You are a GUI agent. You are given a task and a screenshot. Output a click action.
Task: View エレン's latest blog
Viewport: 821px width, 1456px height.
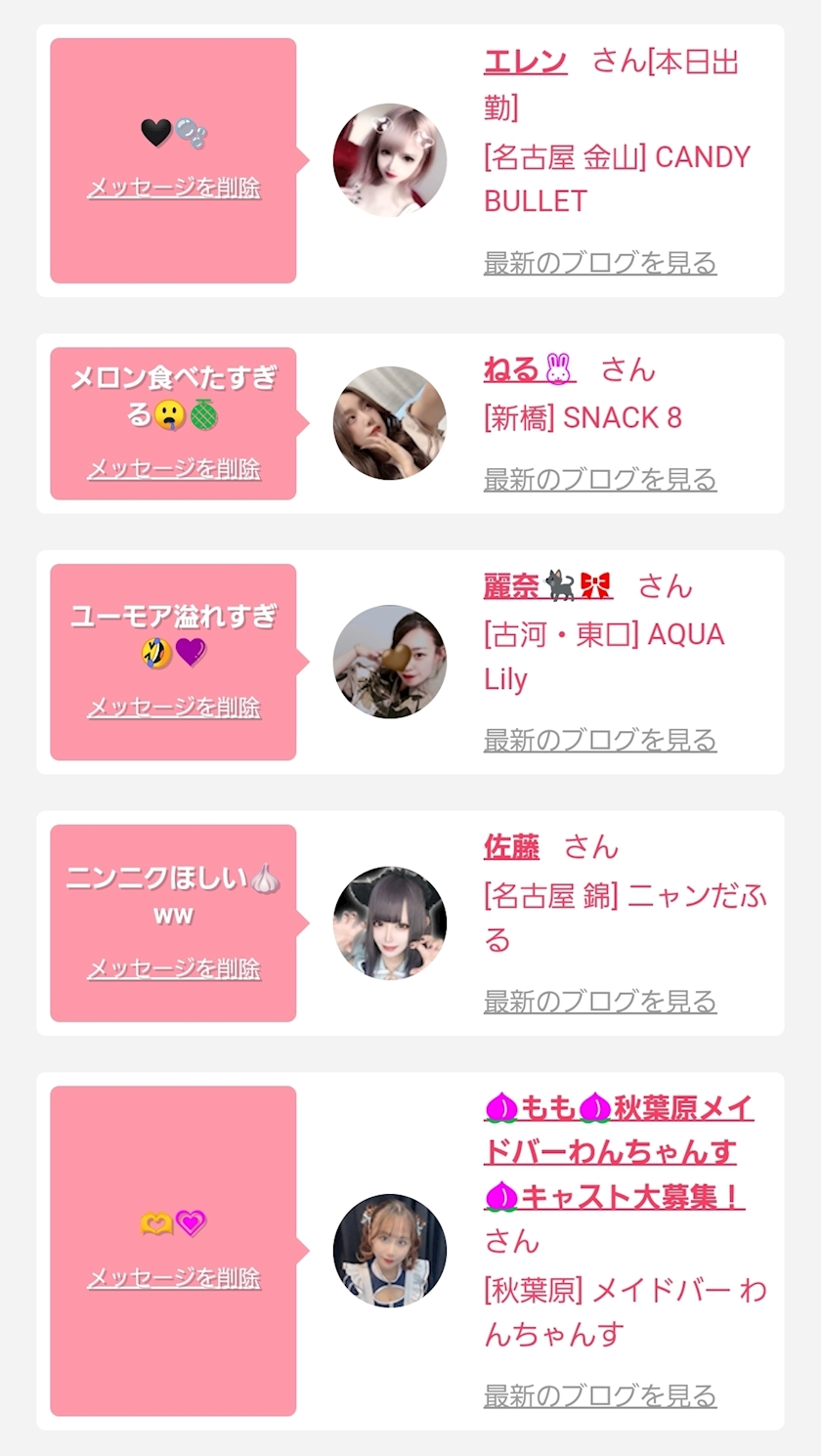click(600, 263)
